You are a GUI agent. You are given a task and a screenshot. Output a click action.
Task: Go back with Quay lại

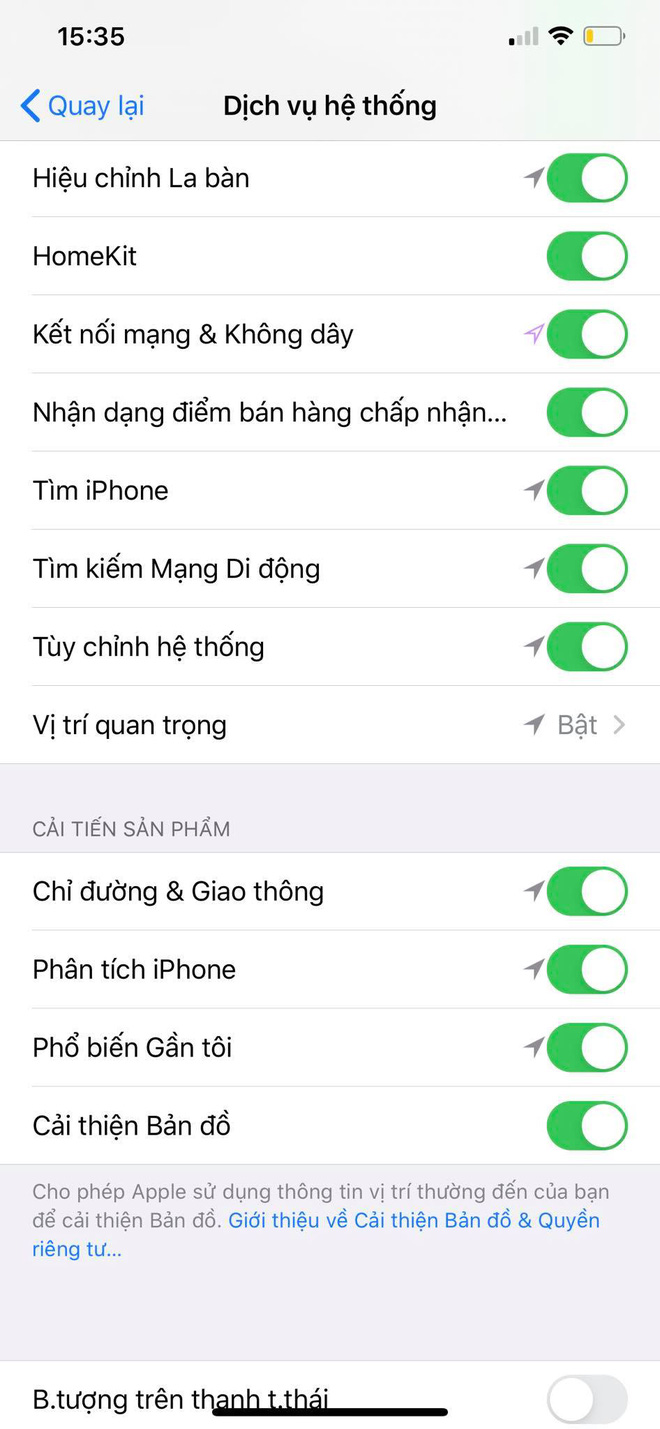tap(82, 106)
